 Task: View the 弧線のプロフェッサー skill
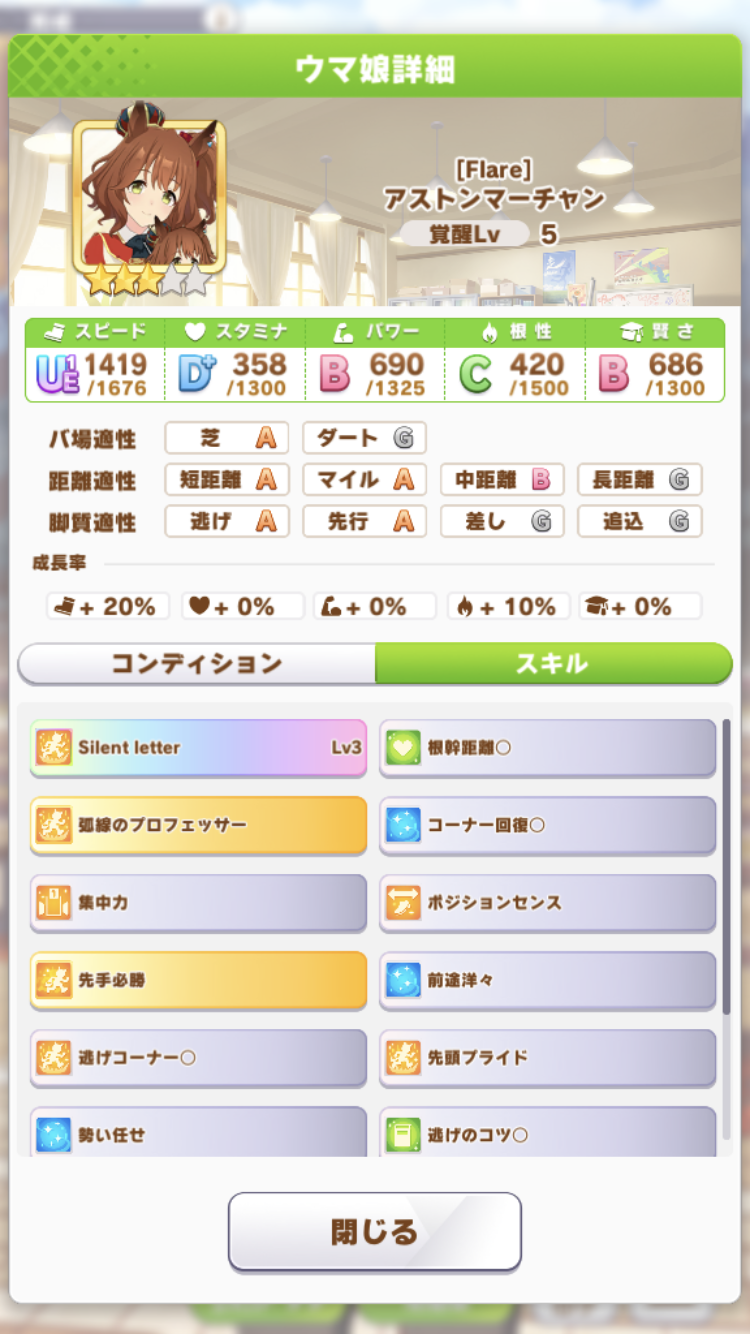(199, 825)
